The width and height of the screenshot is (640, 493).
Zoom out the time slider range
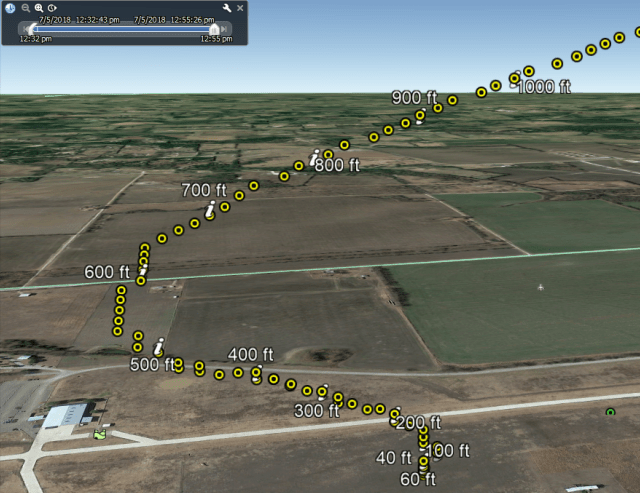(26, 7)
